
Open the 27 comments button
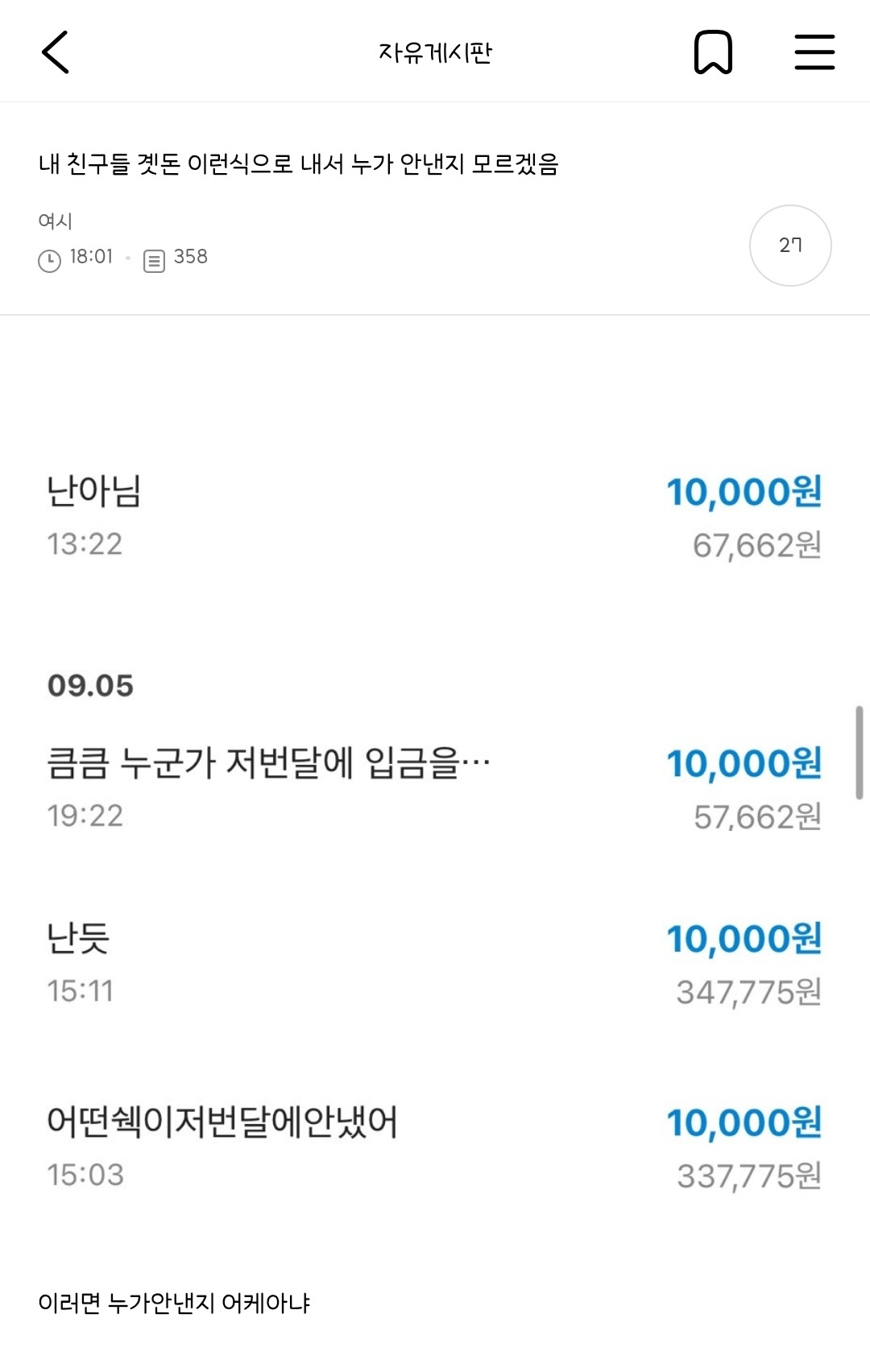point(789,246)
